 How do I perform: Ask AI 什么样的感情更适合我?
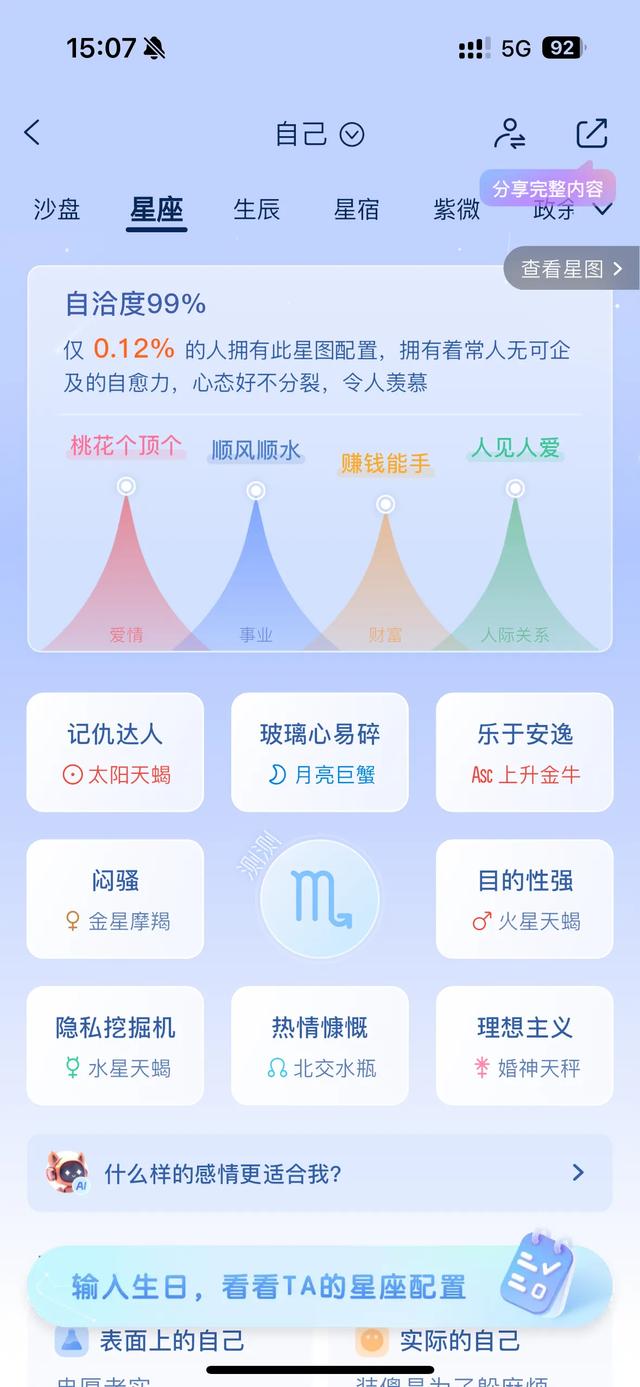pos(320,1173)
